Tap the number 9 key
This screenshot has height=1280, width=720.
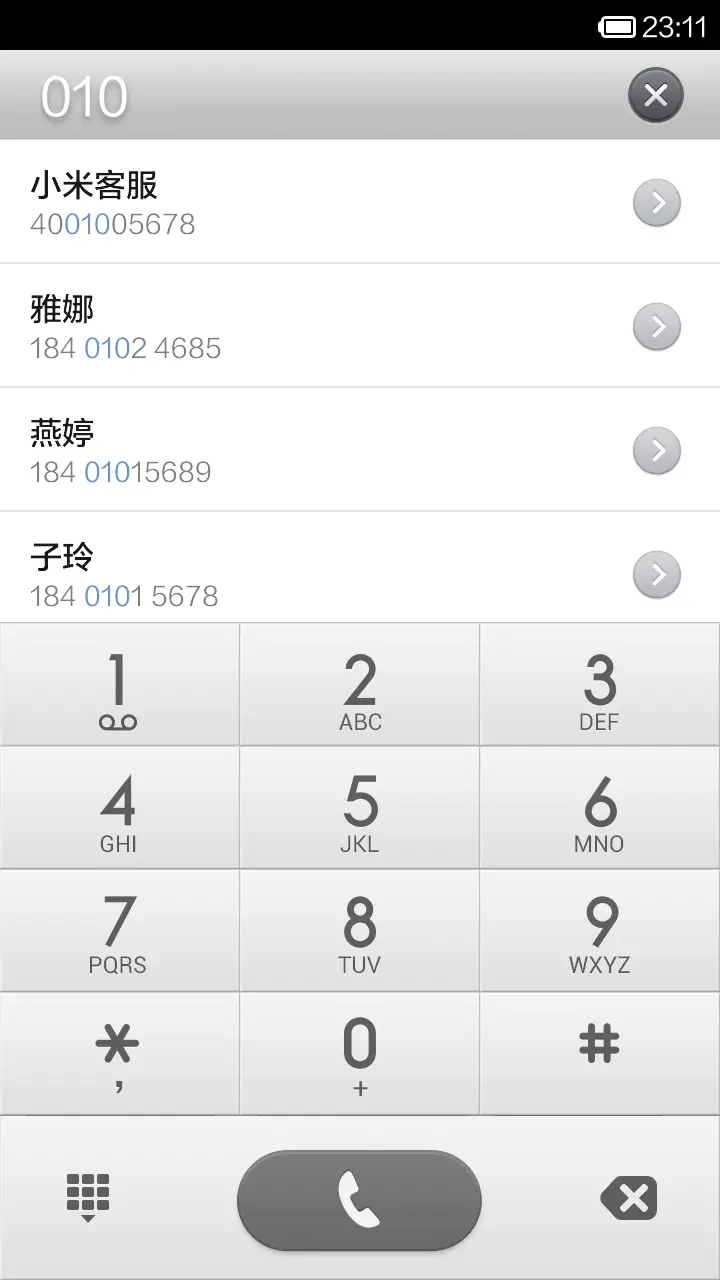(x=599, y=930)
